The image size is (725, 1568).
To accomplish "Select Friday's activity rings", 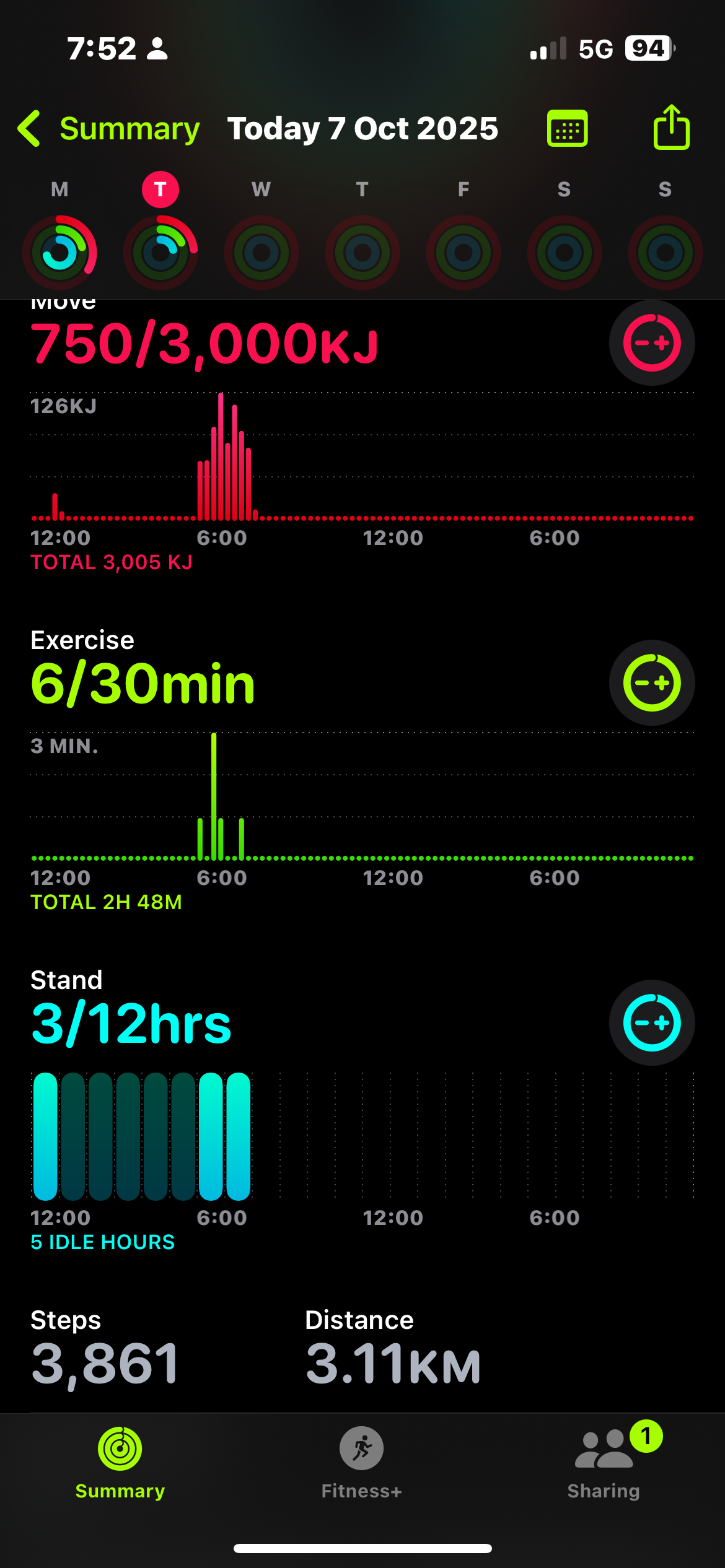I will (x=464, y=252).
